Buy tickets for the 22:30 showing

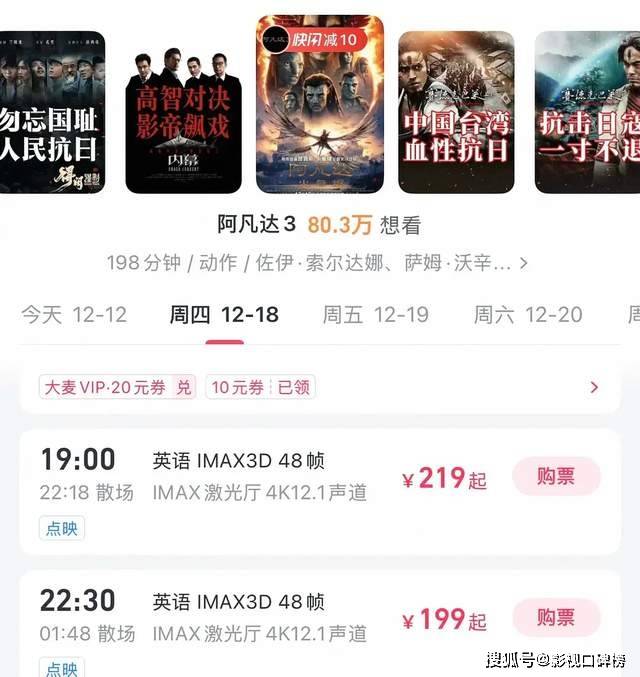click(x=556, y=618)
